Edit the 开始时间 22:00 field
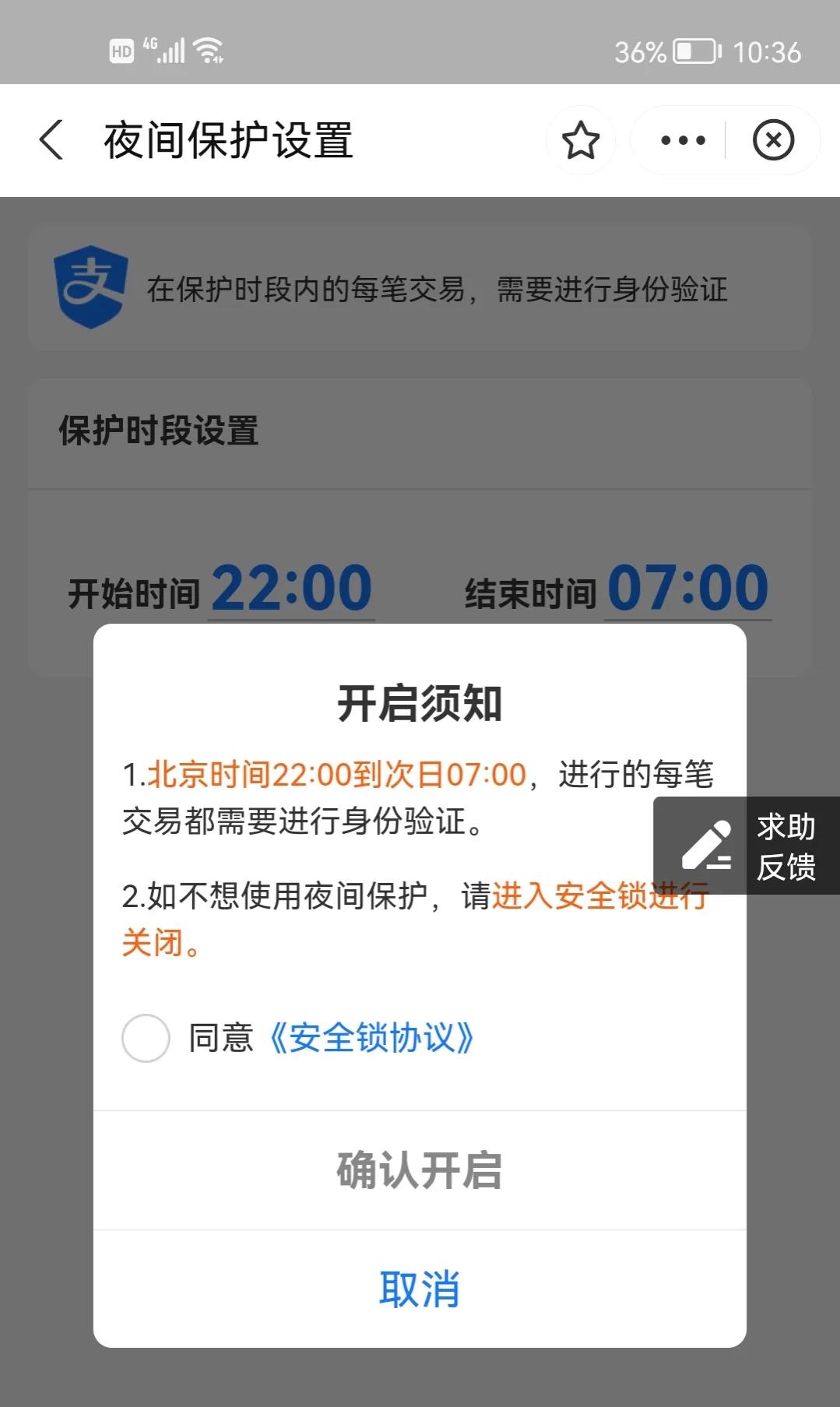The height and width of the screenshot is (1407, 840). [x=291, y=588]
